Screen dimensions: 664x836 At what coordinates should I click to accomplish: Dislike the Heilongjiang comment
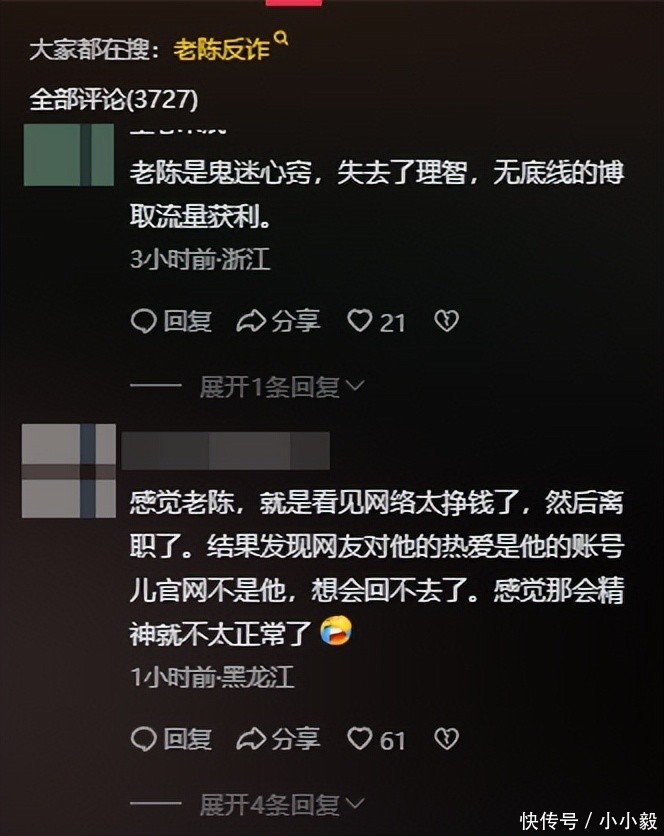446,739
